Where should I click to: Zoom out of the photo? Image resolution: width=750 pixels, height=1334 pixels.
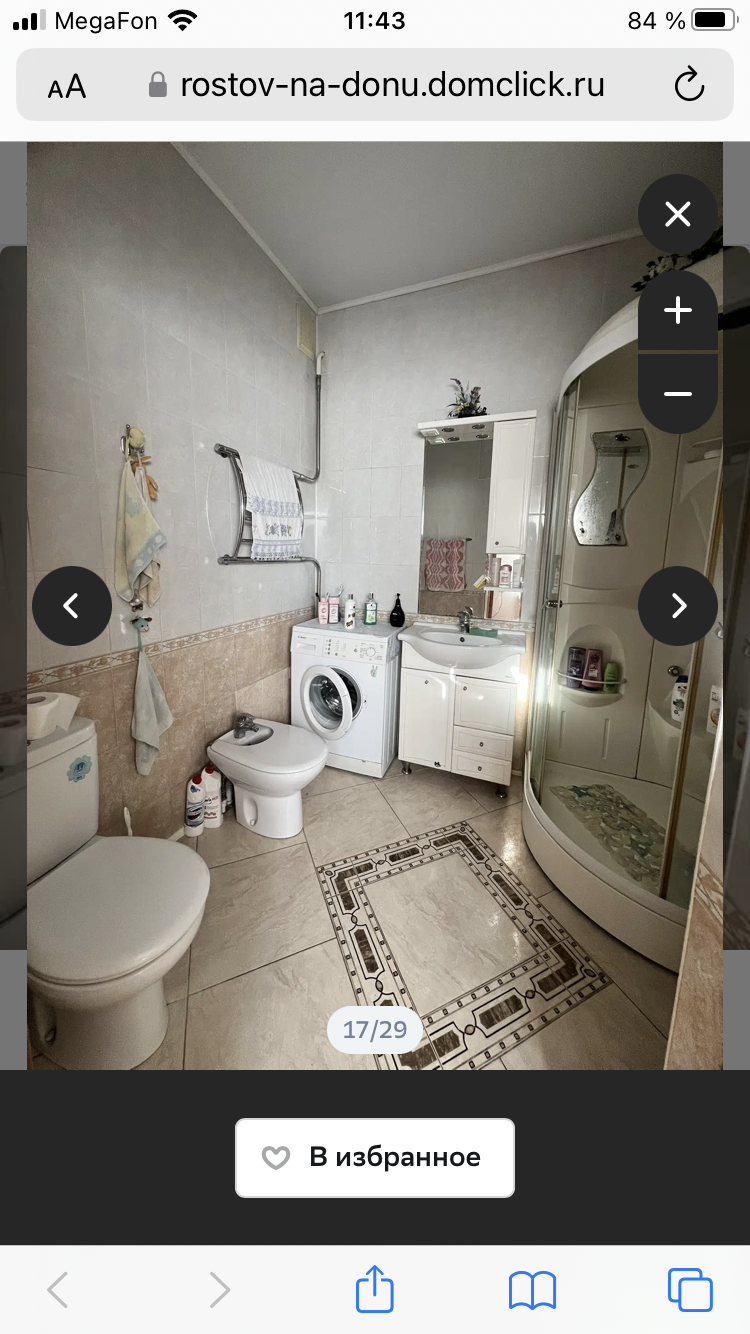coord(678,393)
